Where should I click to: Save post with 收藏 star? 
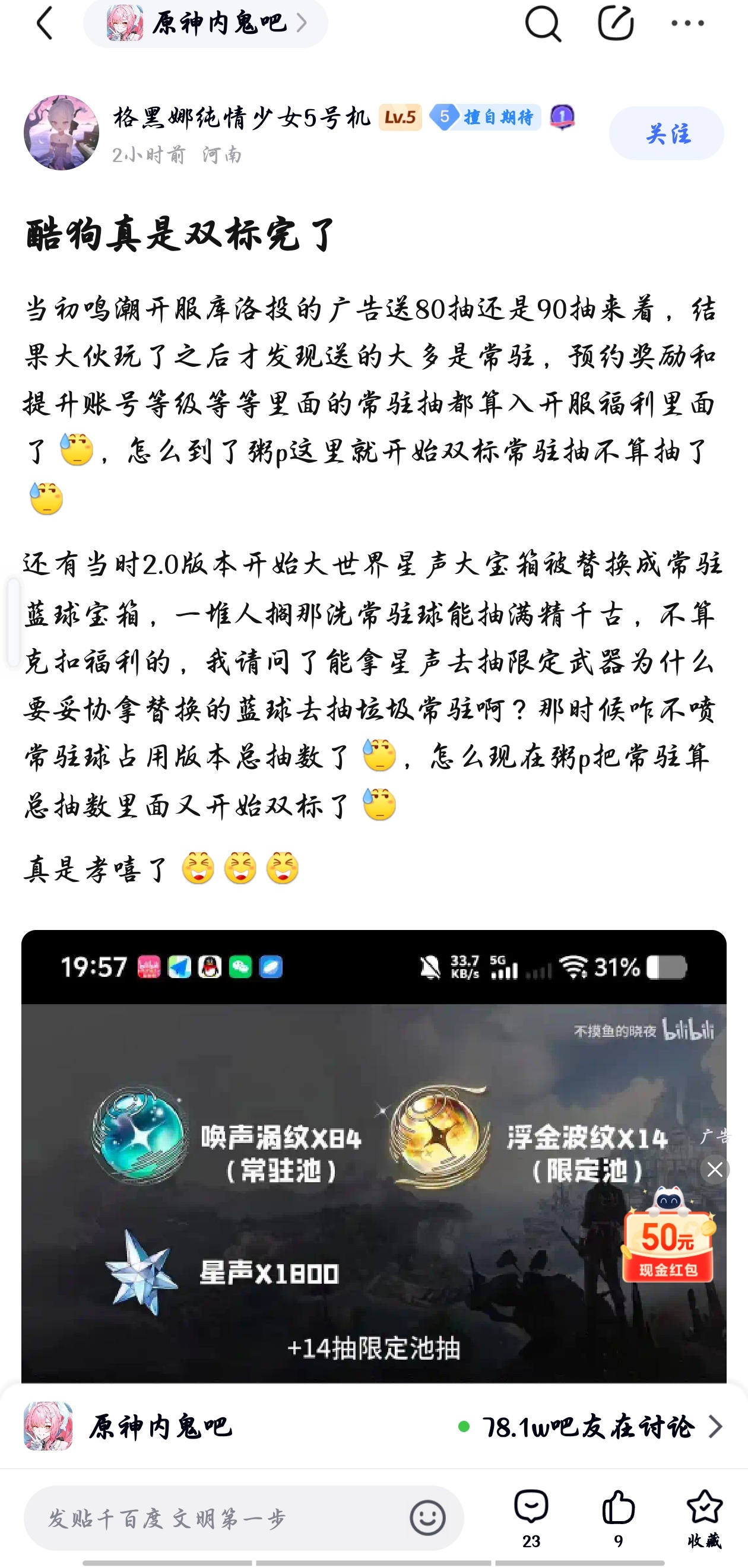704,1517
